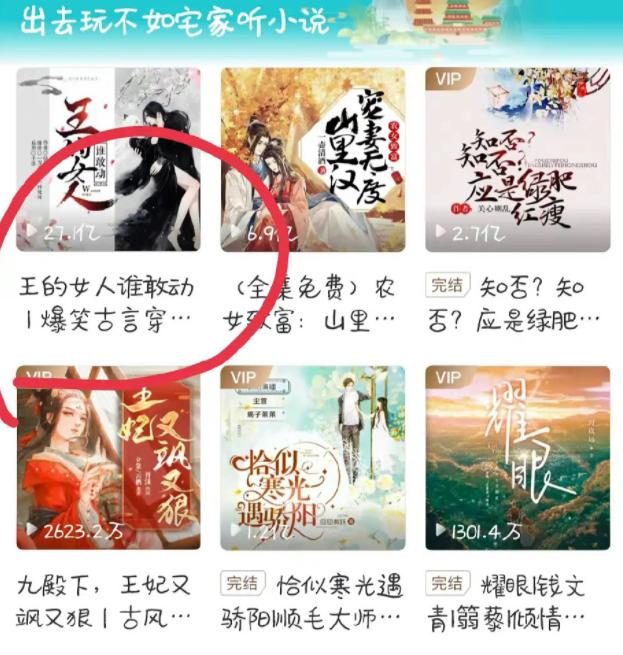The width and height of the screenshot is (623, 655).
Task: Open 知否？知否？应是绿肥红瘦 card
Action: click(x=517, y=160)
